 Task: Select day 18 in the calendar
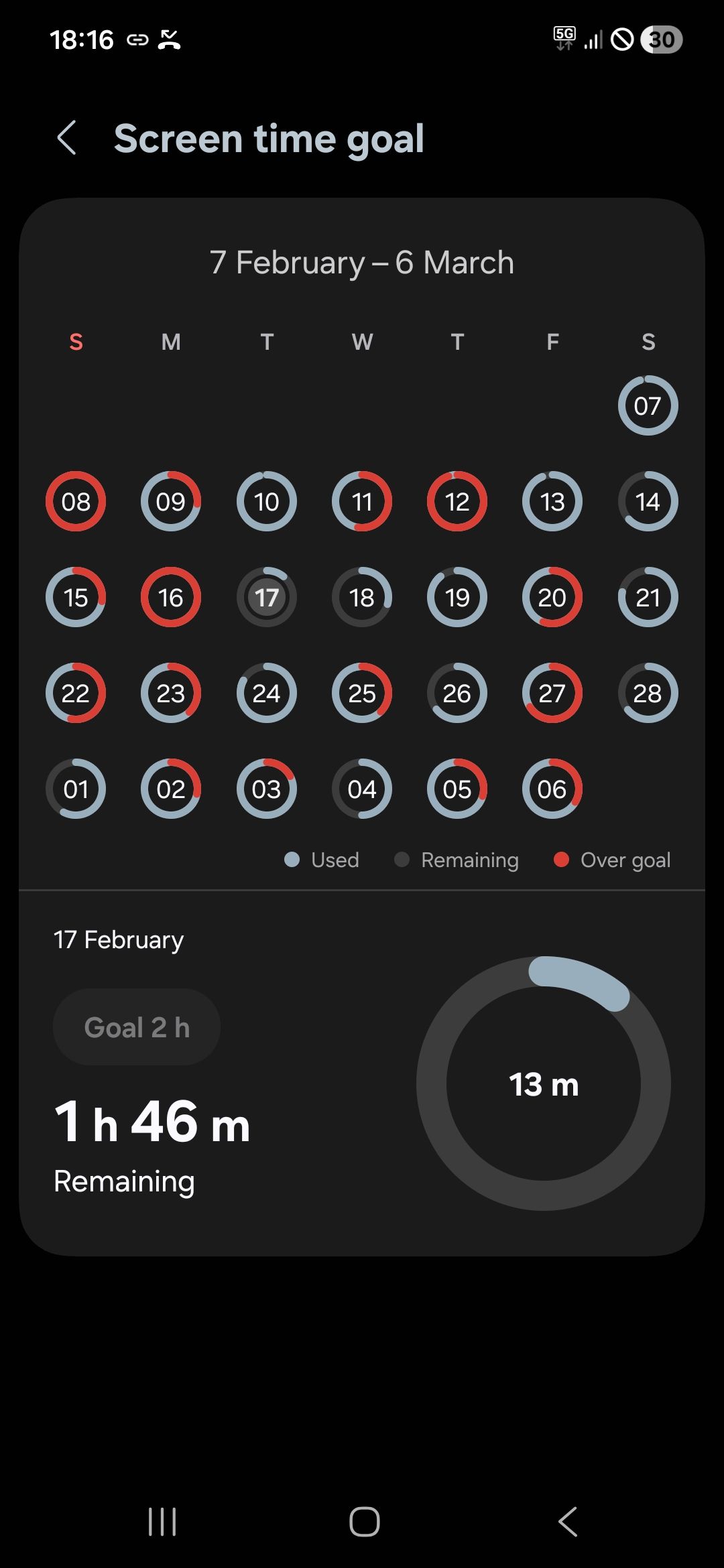362,597
